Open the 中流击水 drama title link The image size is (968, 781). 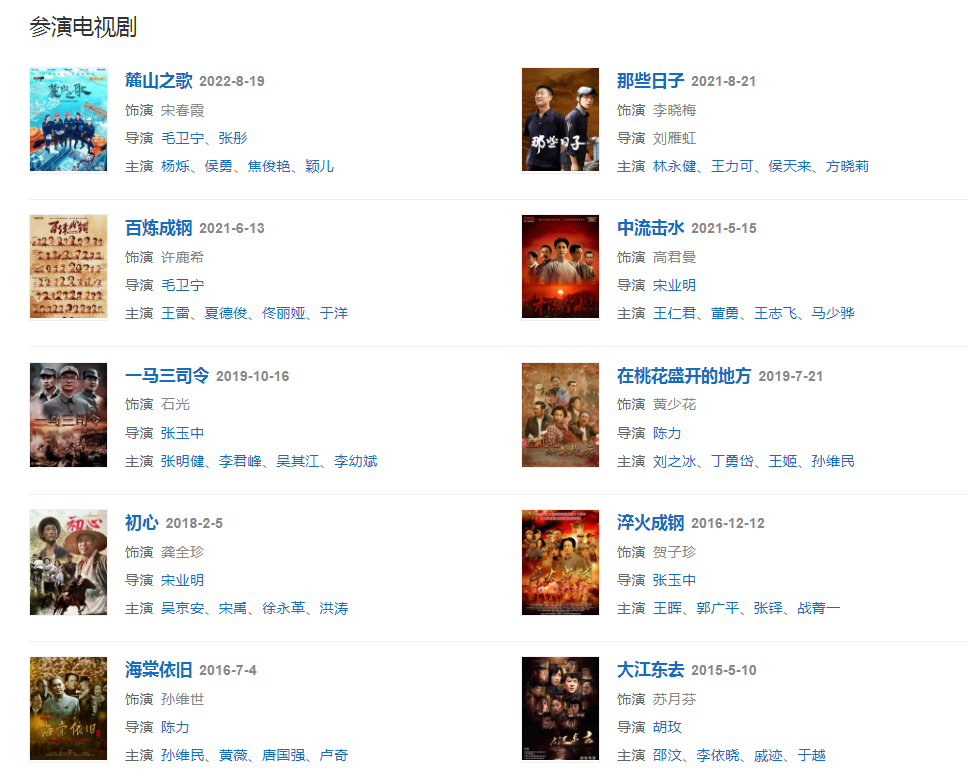[x=650, y=228]
